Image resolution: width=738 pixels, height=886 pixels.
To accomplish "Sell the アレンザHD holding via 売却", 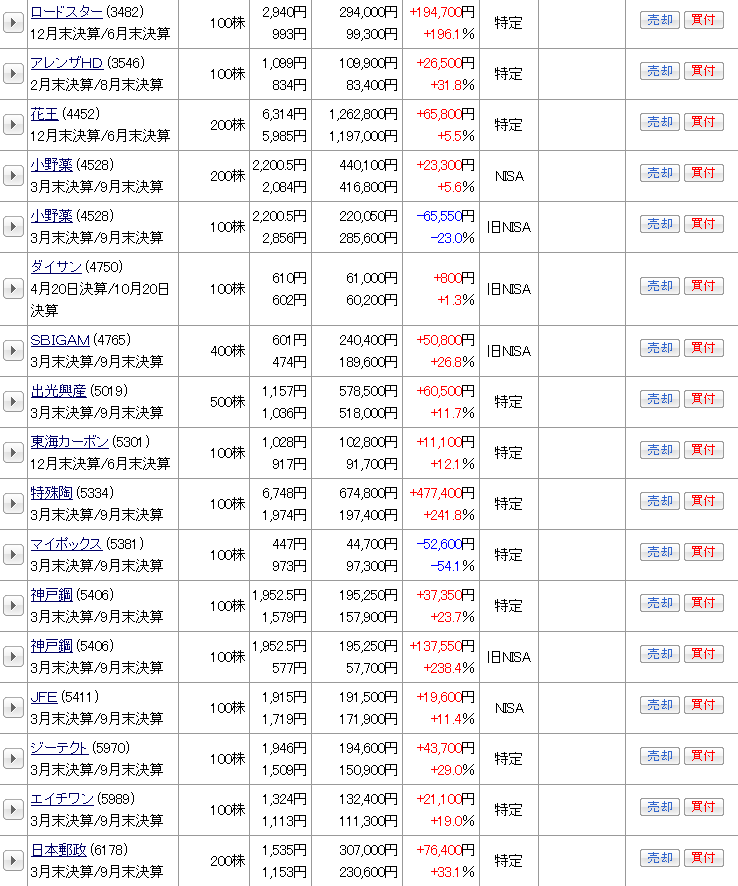I will [x=660, y=71].
